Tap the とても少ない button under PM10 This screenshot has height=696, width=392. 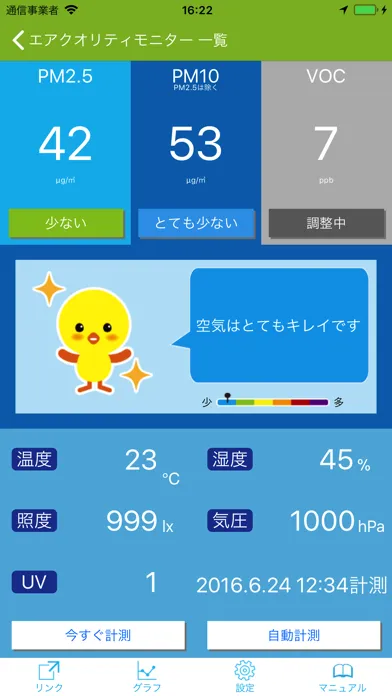[x=196, y=223]
